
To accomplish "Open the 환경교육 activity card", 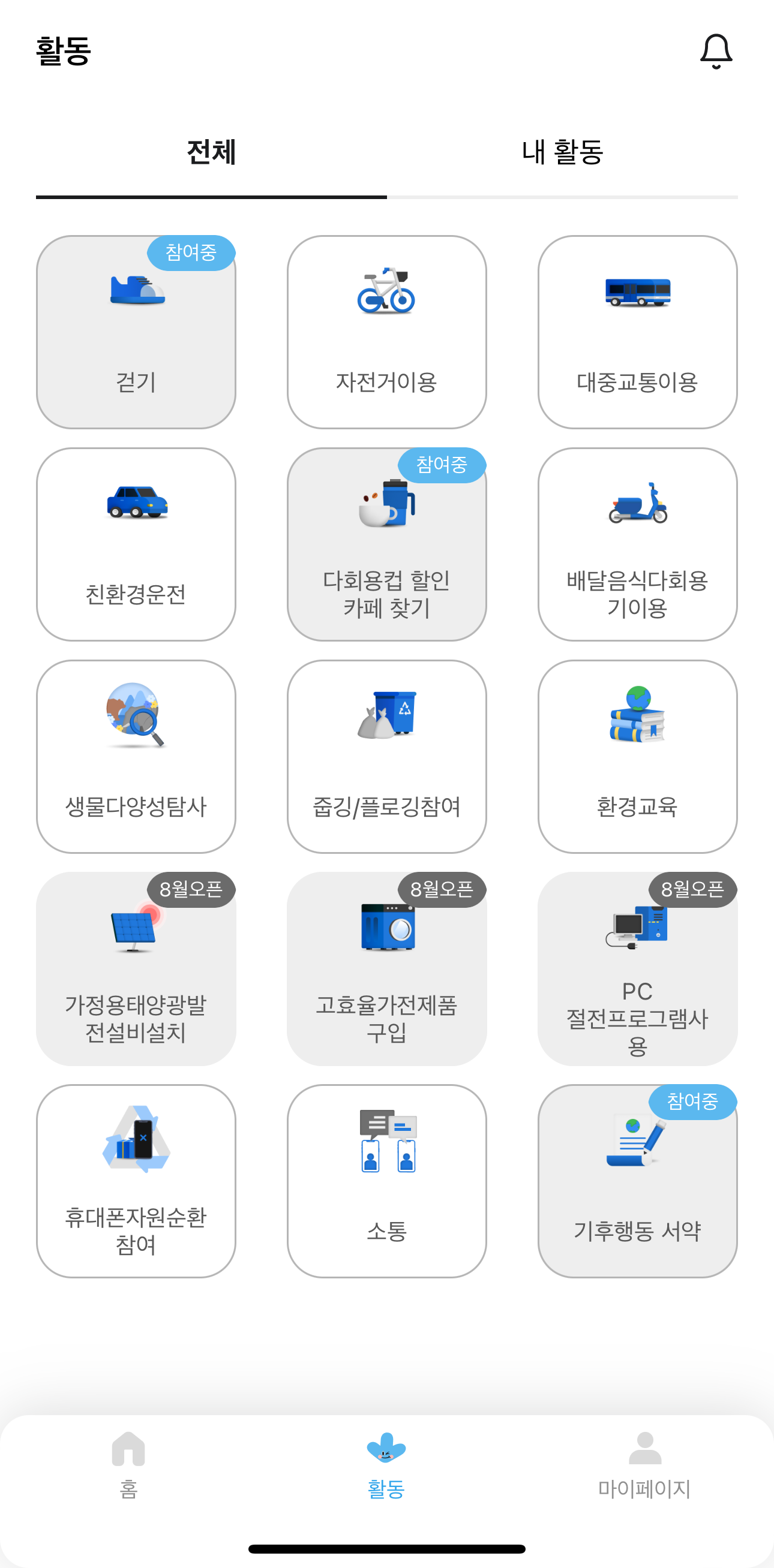I will point(638,757).
